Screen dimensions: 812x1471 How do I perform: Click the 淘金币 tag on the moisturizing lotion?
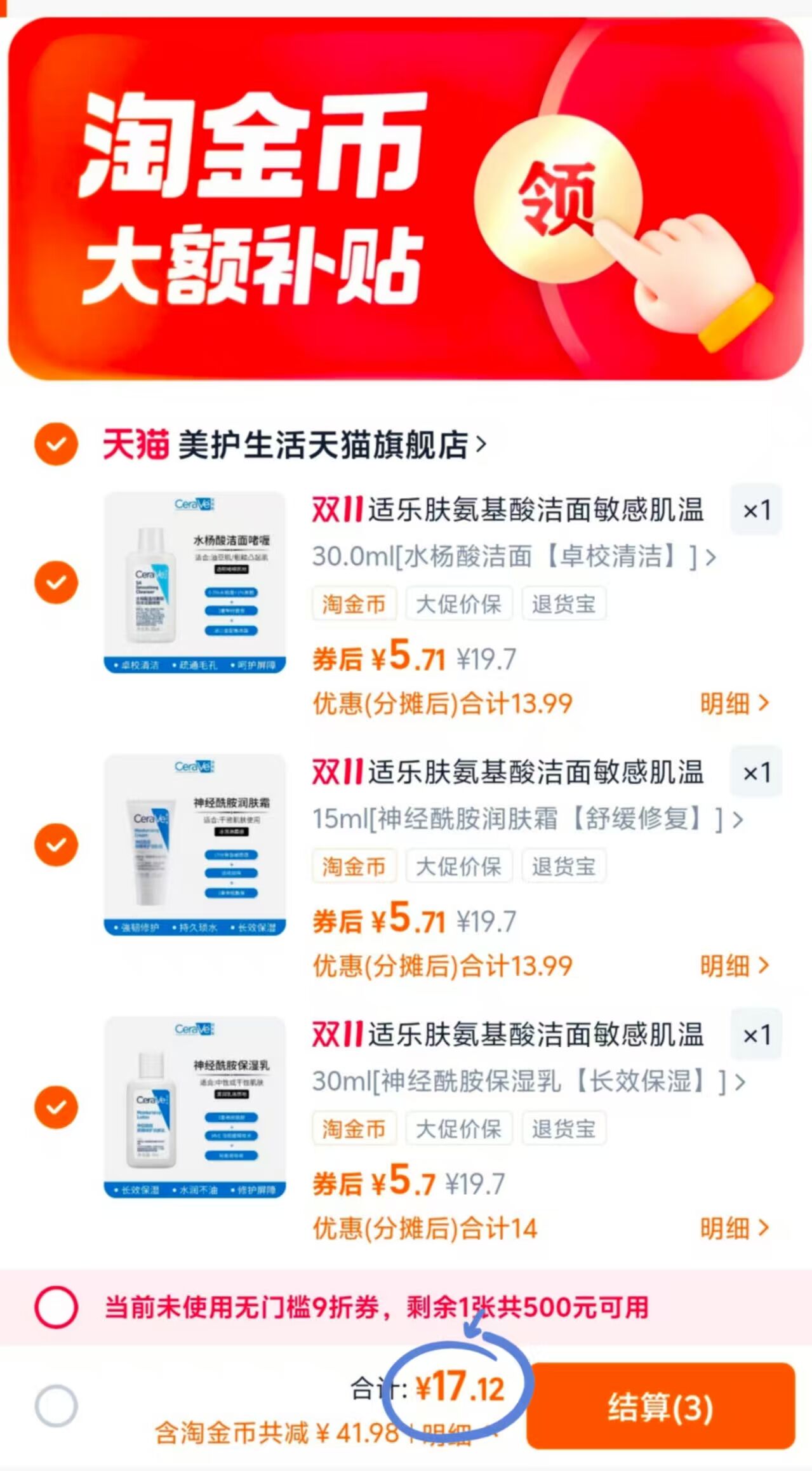pos(354,1129)
